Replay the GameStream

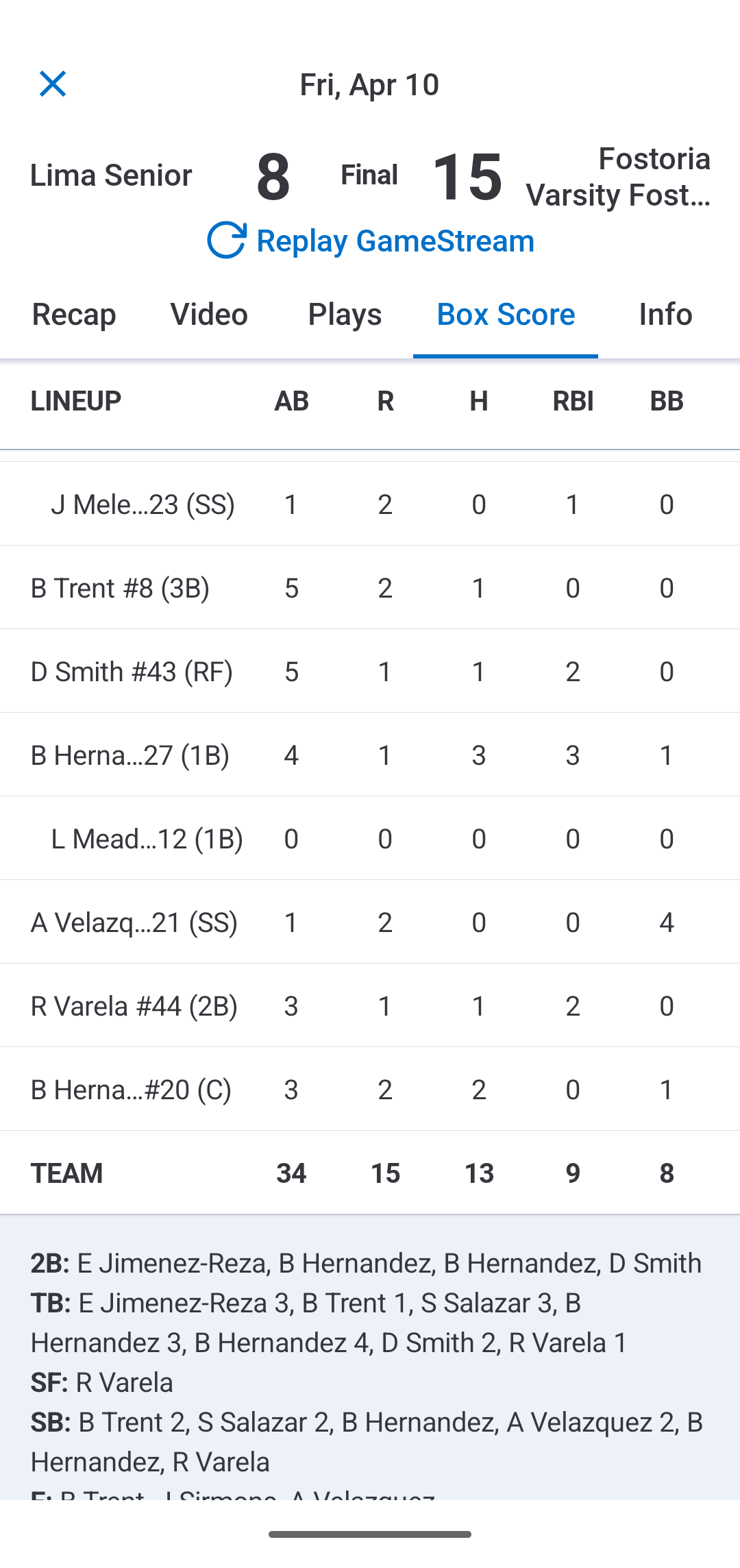click(x=370, y=241)
